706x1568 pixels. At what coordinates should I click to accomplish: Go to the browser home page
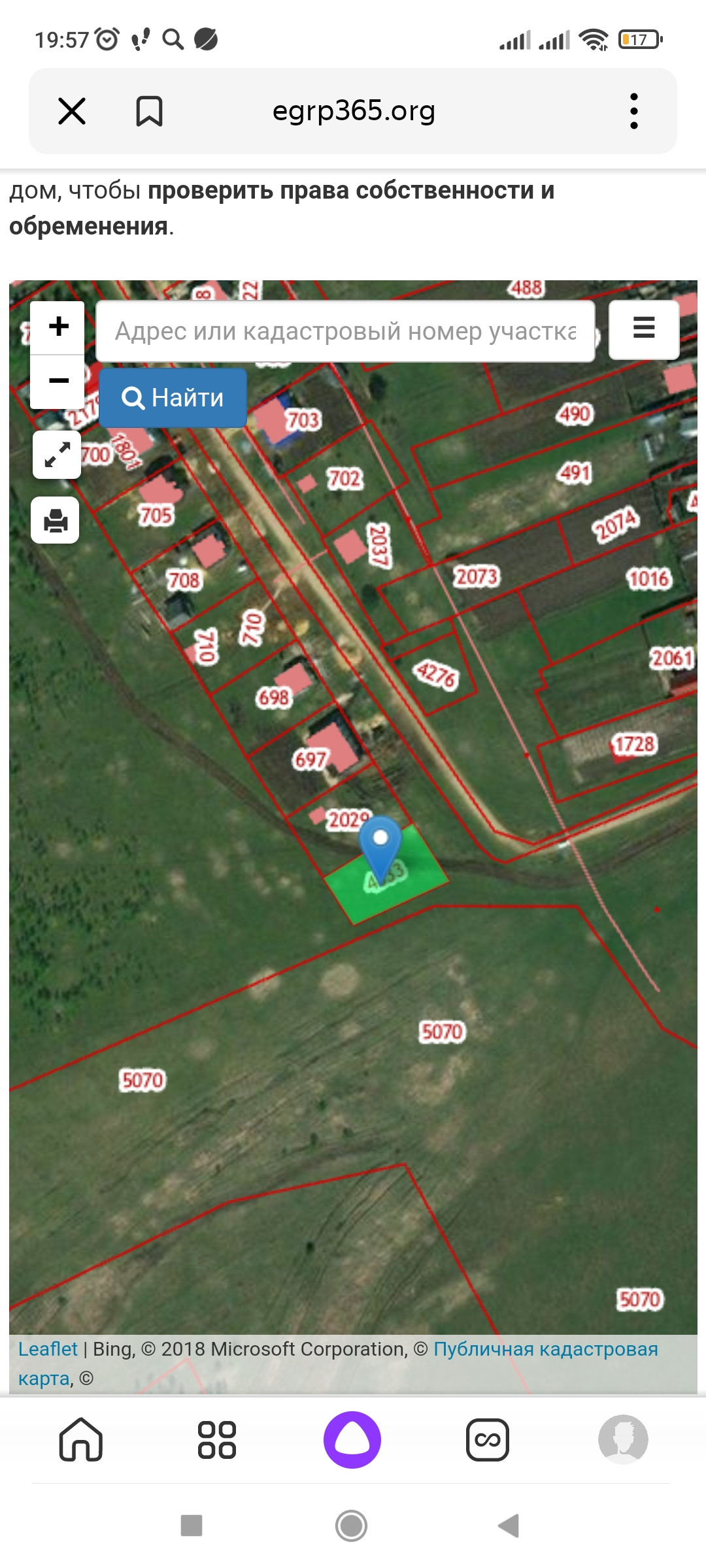(x=81, y=1439)
